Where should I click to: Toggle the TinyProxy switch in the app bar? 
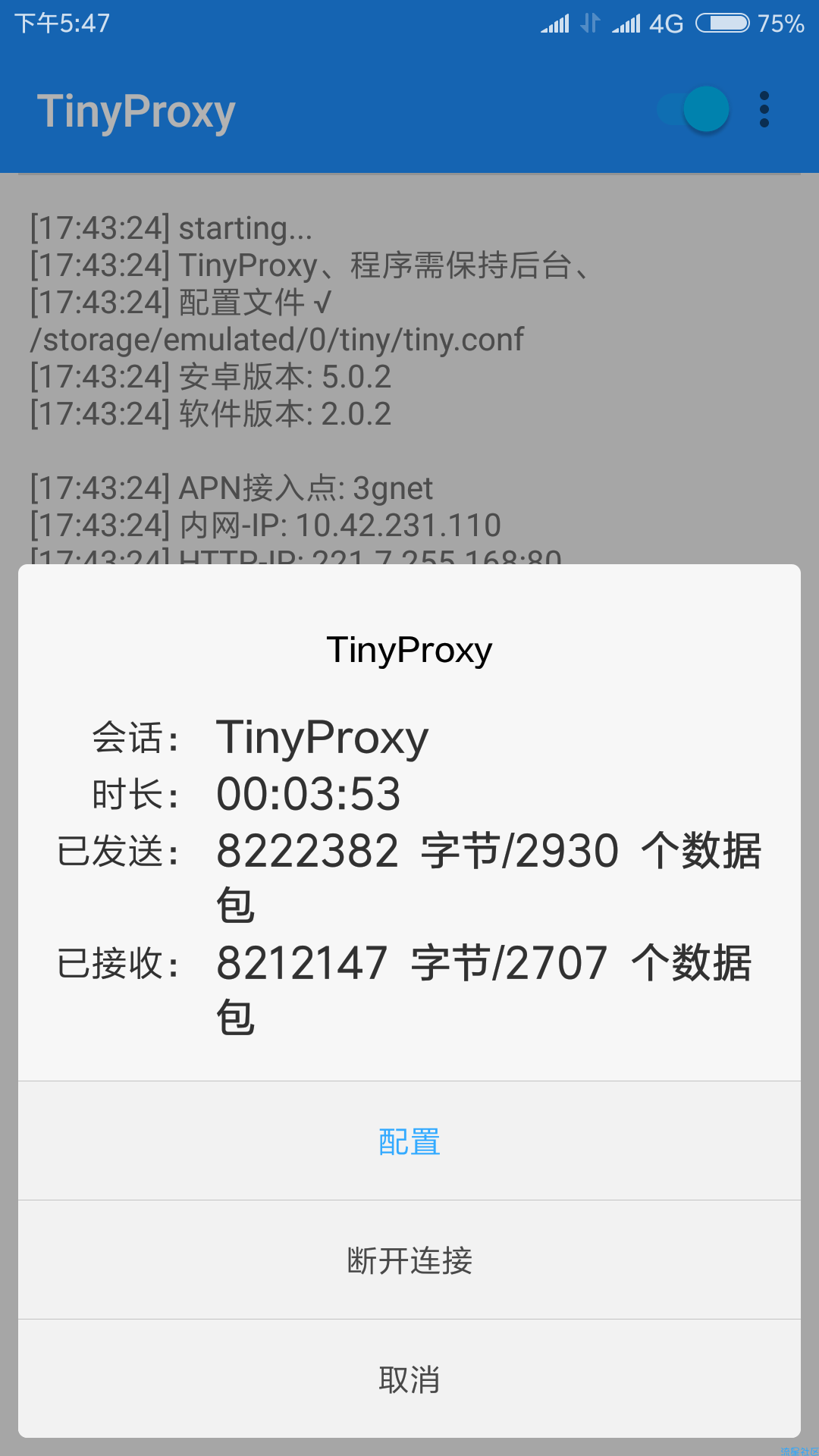coord(693,110)
